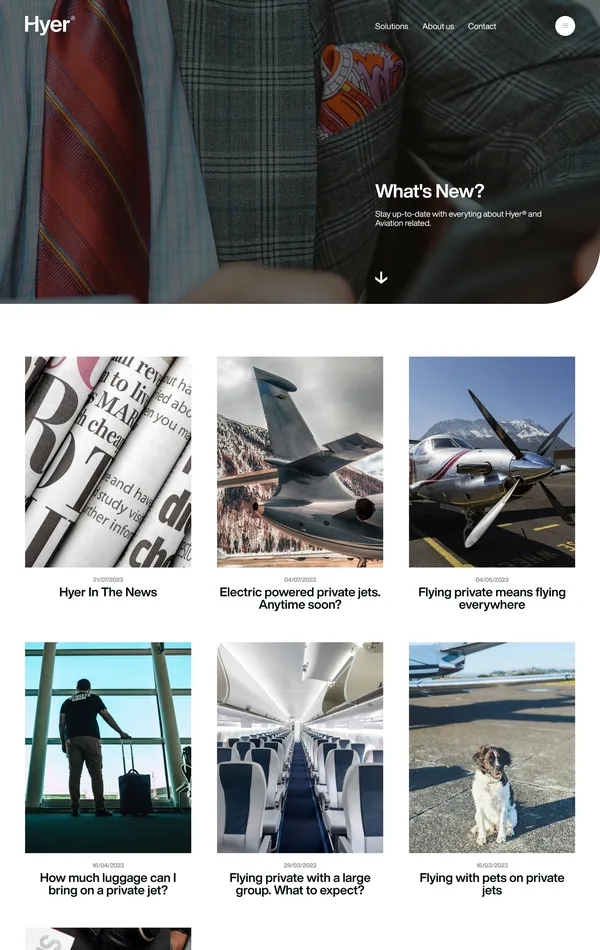Open Flying private with a large group
This screenshot has width=600, height=950.
point(300,884)
